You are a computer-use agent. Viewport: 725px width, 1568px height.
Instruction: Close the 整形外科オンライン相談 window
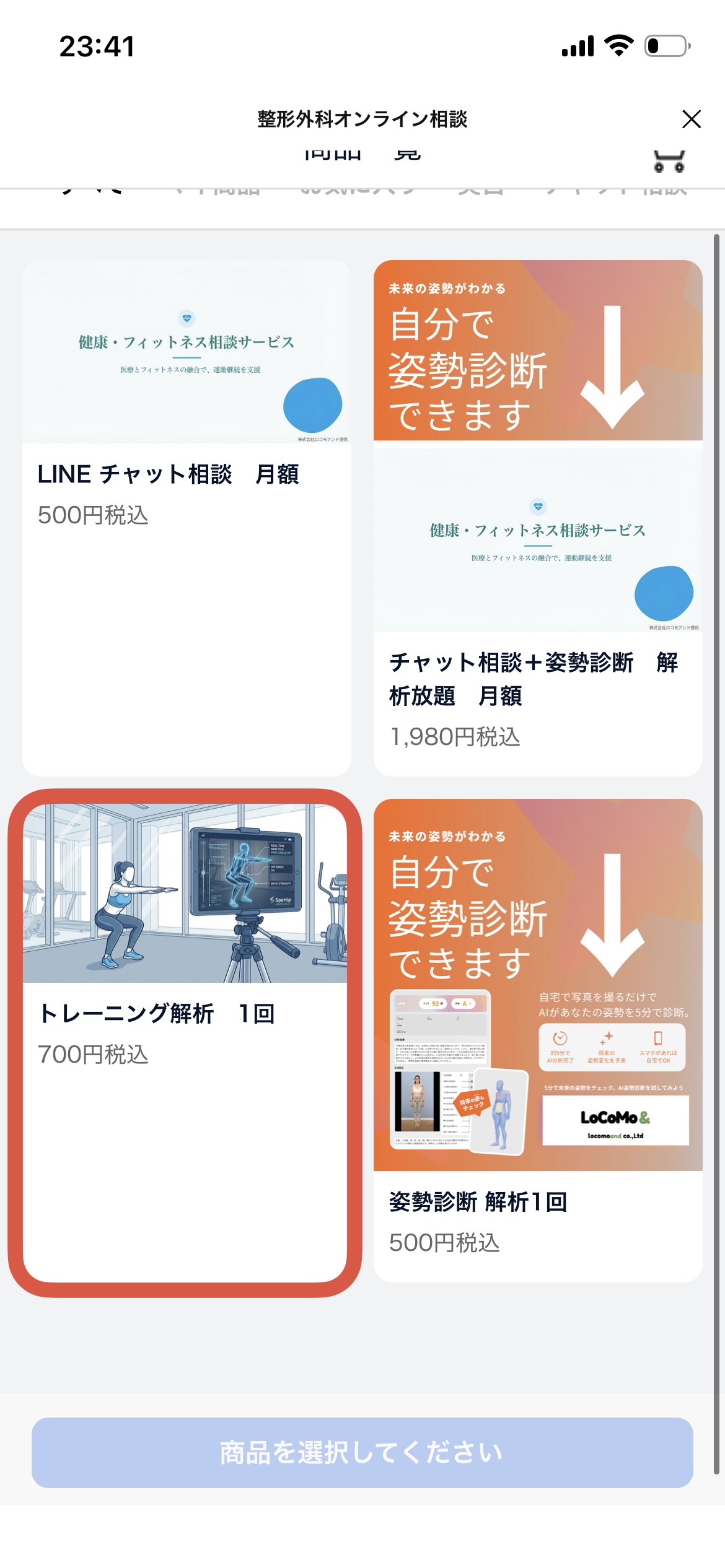click(691, 119)
